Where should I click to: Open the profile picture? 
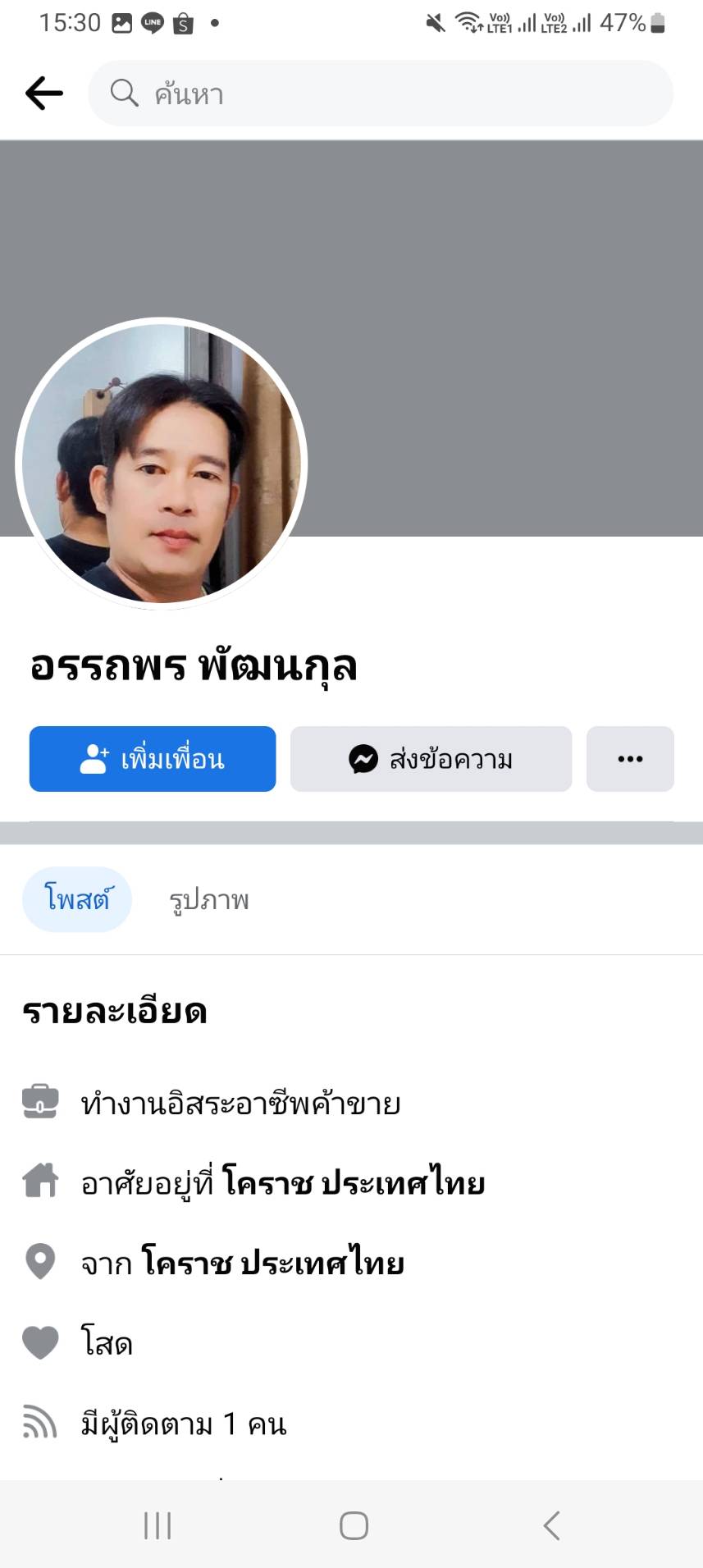162,464
